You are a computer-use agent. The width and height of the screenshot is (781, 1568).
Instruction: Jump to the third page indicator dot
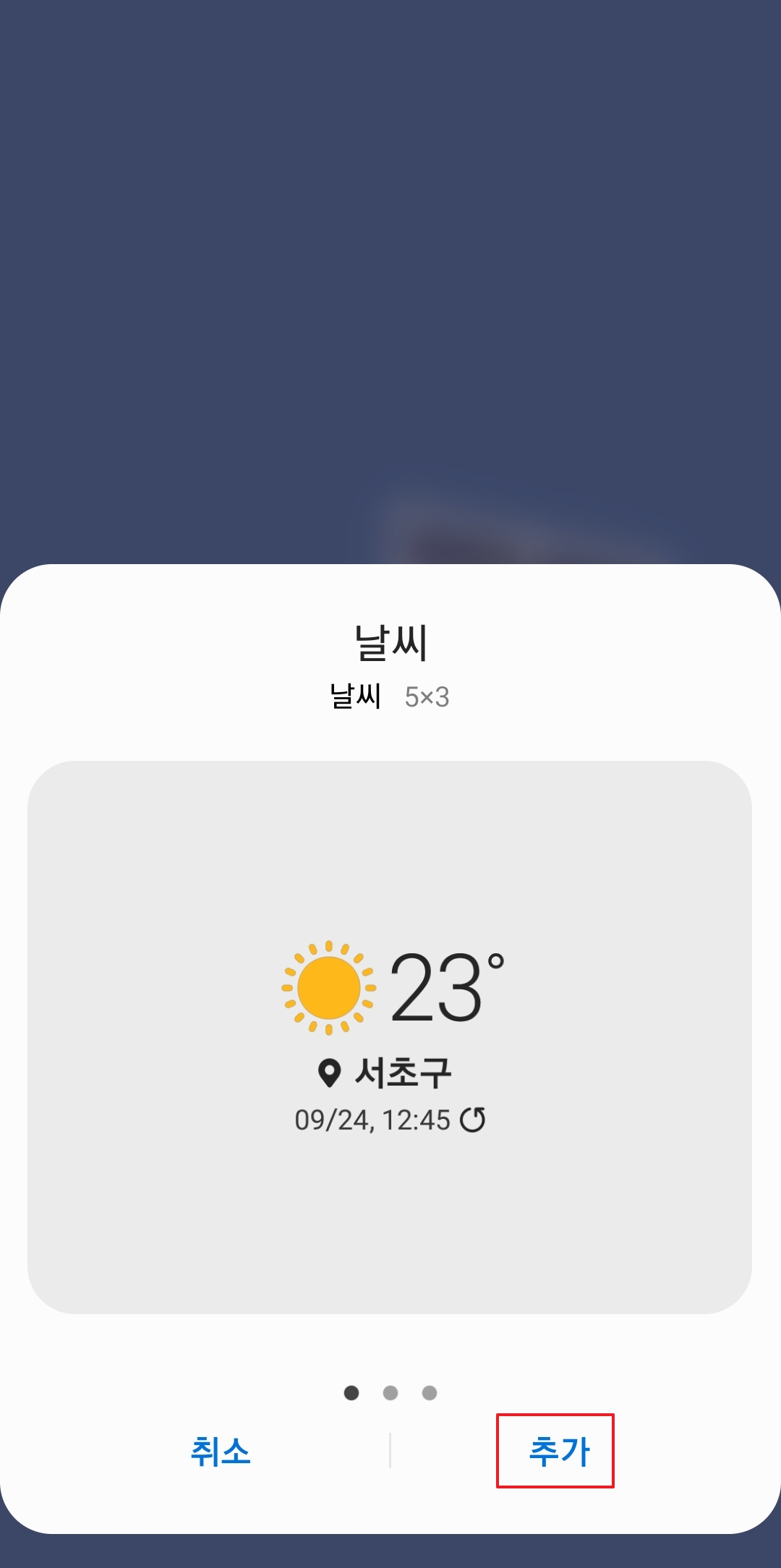[430, 1393]
